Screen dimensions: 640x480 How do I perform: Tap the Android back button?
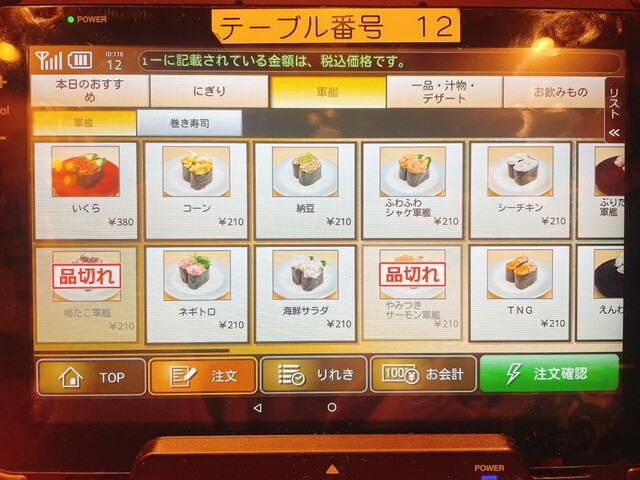click(x=258, y=408)
